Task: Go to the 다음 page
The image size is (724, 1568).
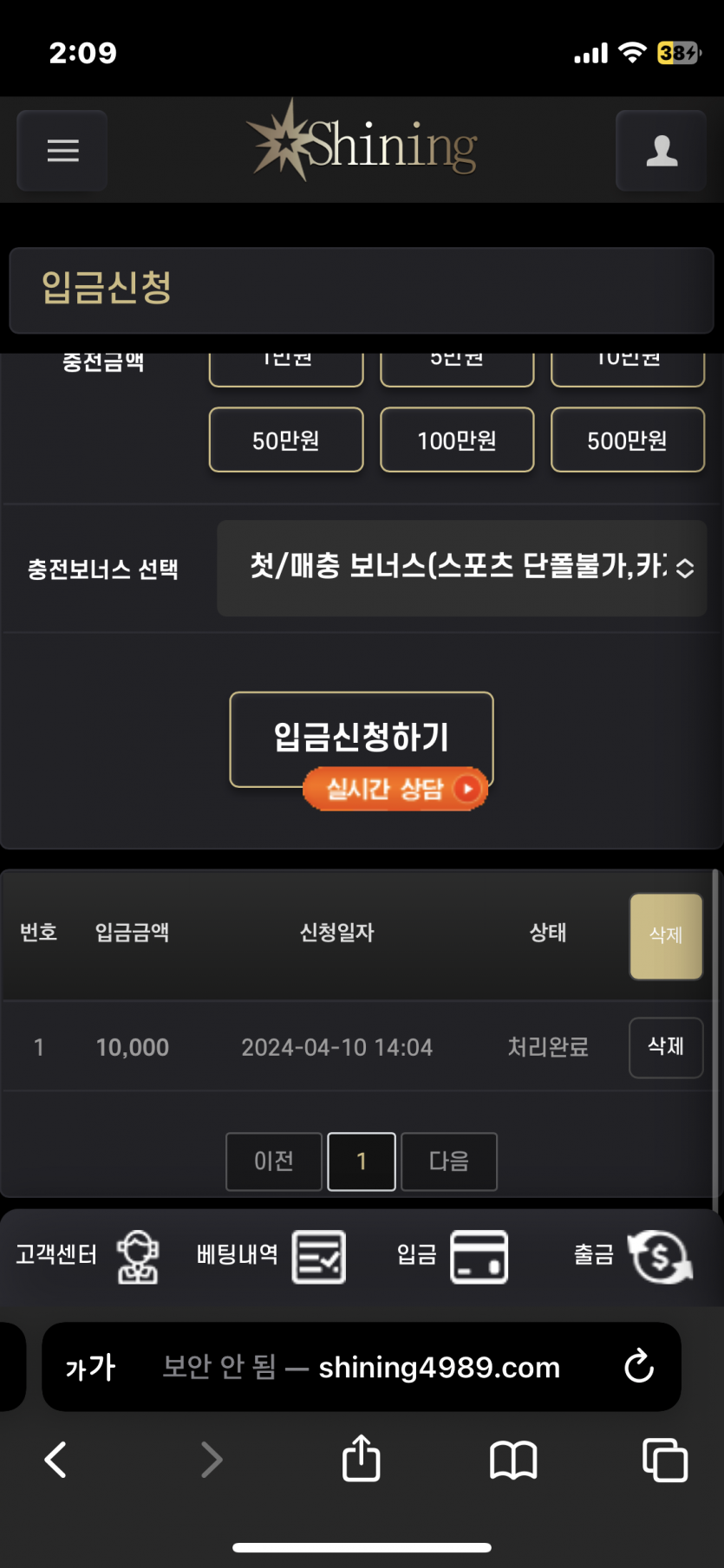Action: pos(448,1161)
